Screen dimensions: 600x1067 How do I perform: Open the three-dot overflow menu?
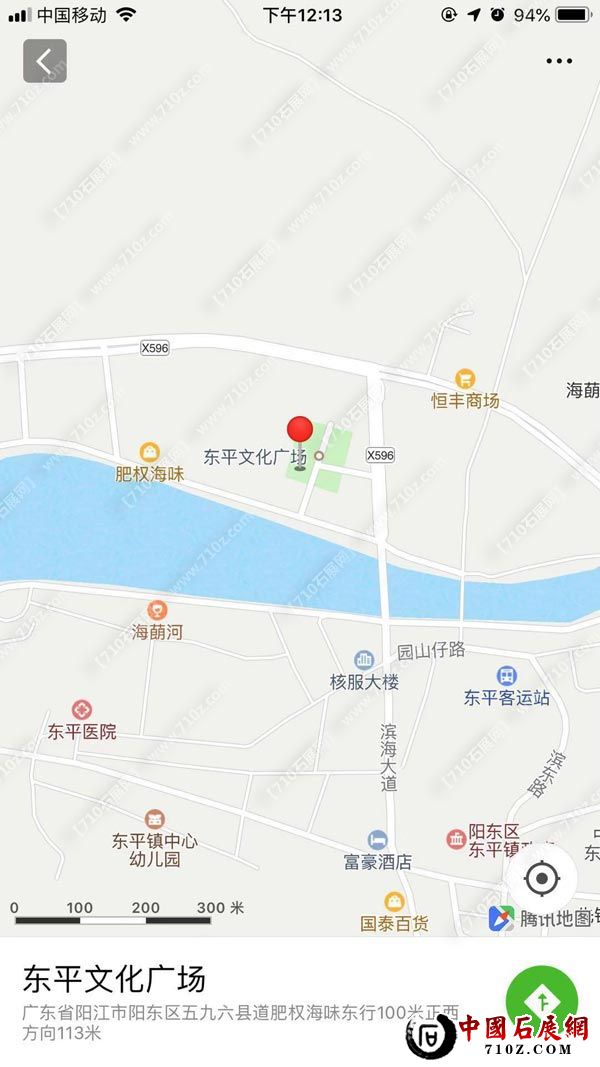559,61
